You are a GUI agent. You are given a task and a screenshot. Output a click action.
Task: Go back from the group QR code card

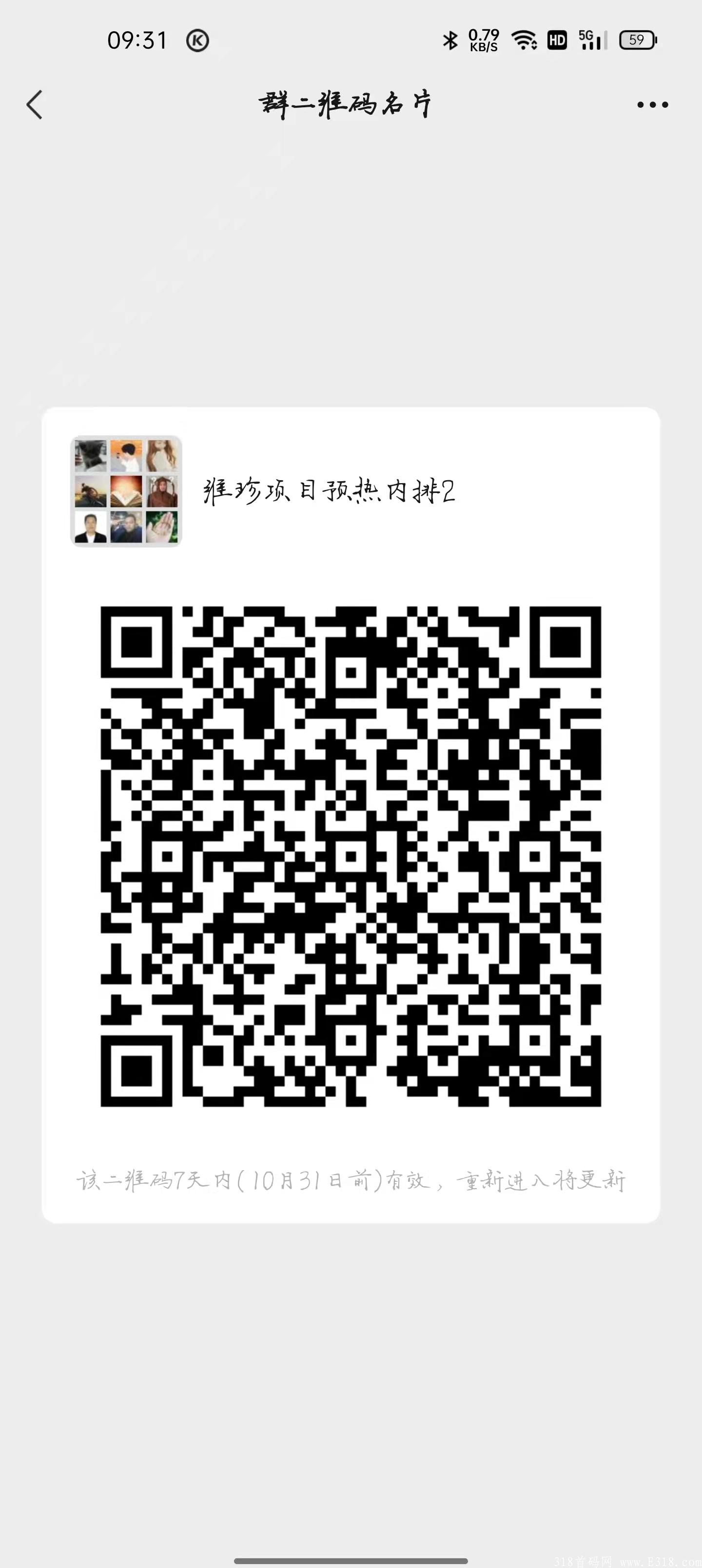tap(35, 105)
